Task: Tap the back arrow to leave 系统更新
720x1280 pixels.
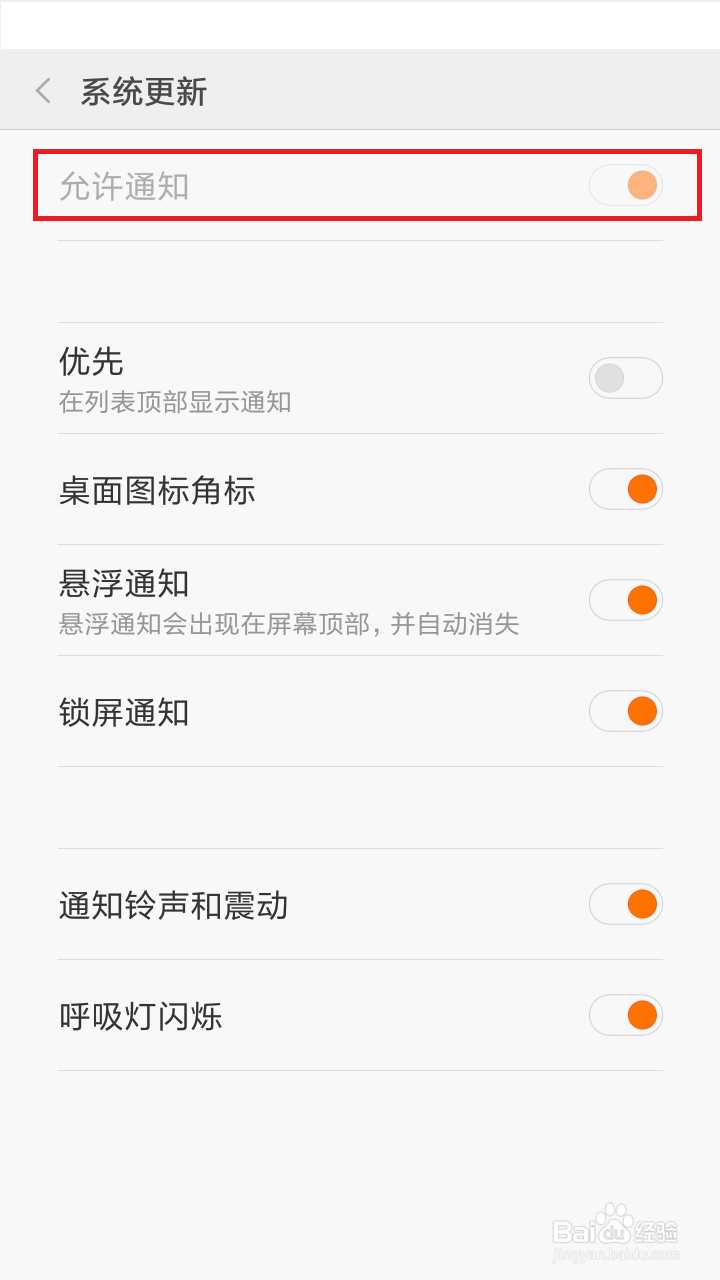Action: pyautogui.click(x=42, y=90)
